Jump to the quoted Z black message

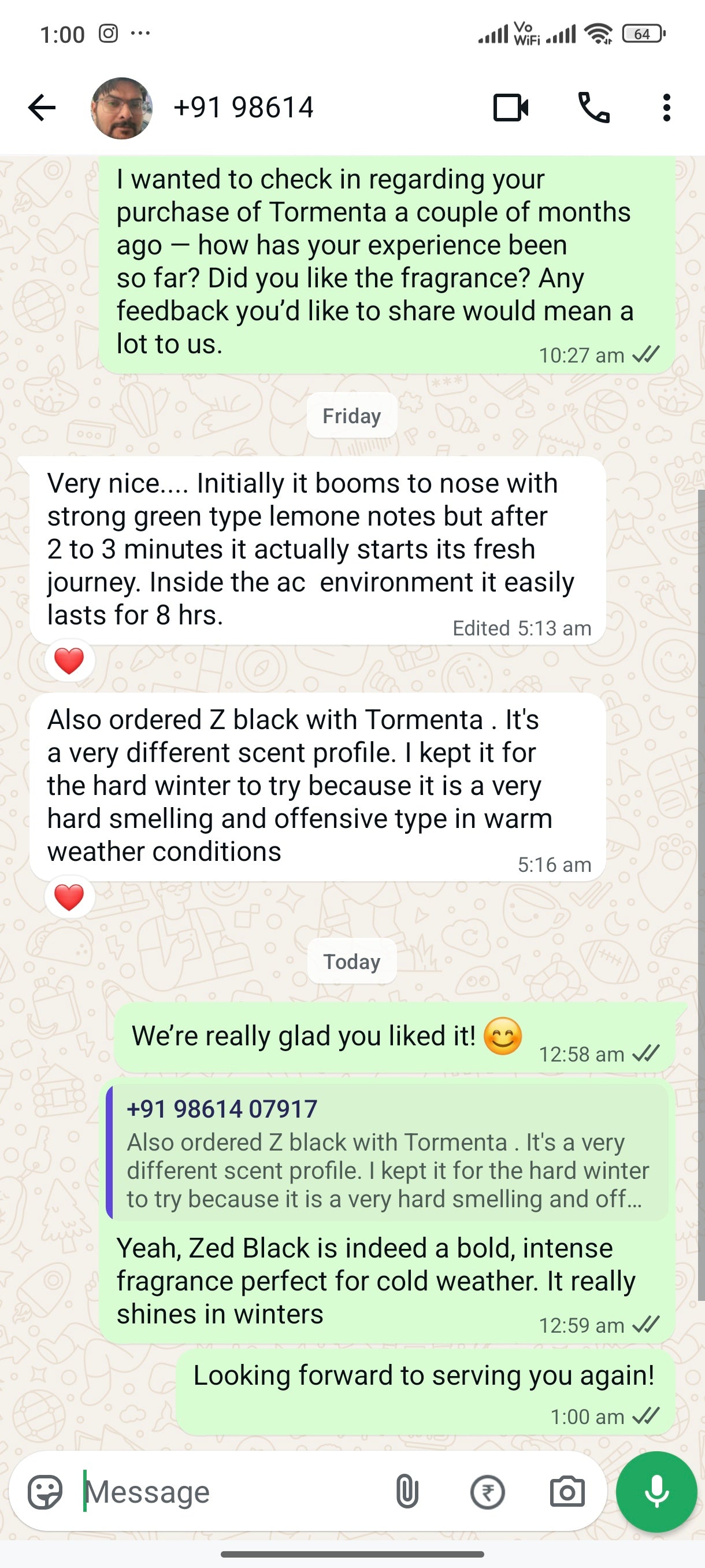pyautogui.click(x=387, y=1153)
